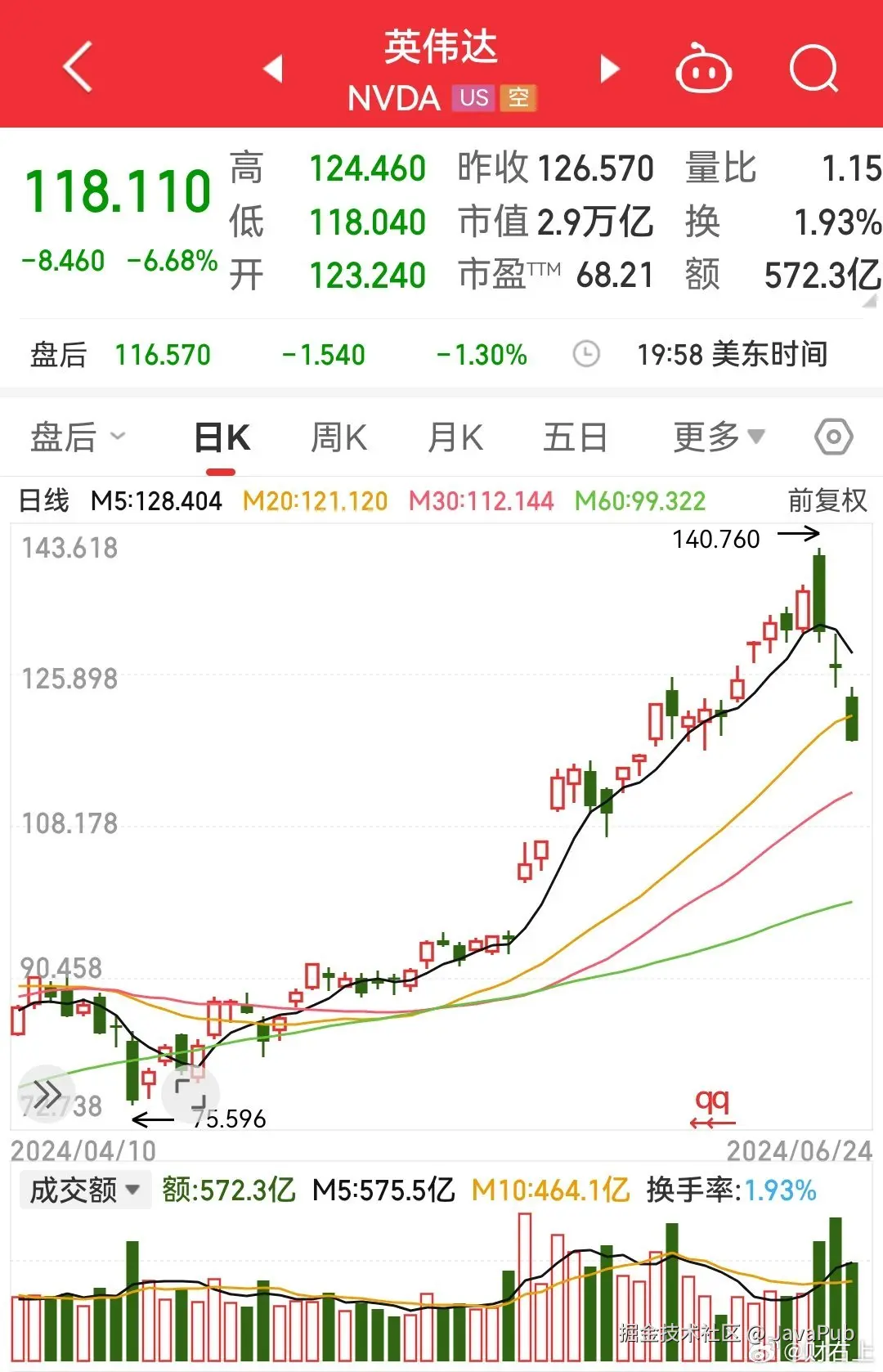Enter fullscreen chart via corner bracket icon
Screen dimensions: 883x1372
pyautogui.click(x=190, y=1094)
